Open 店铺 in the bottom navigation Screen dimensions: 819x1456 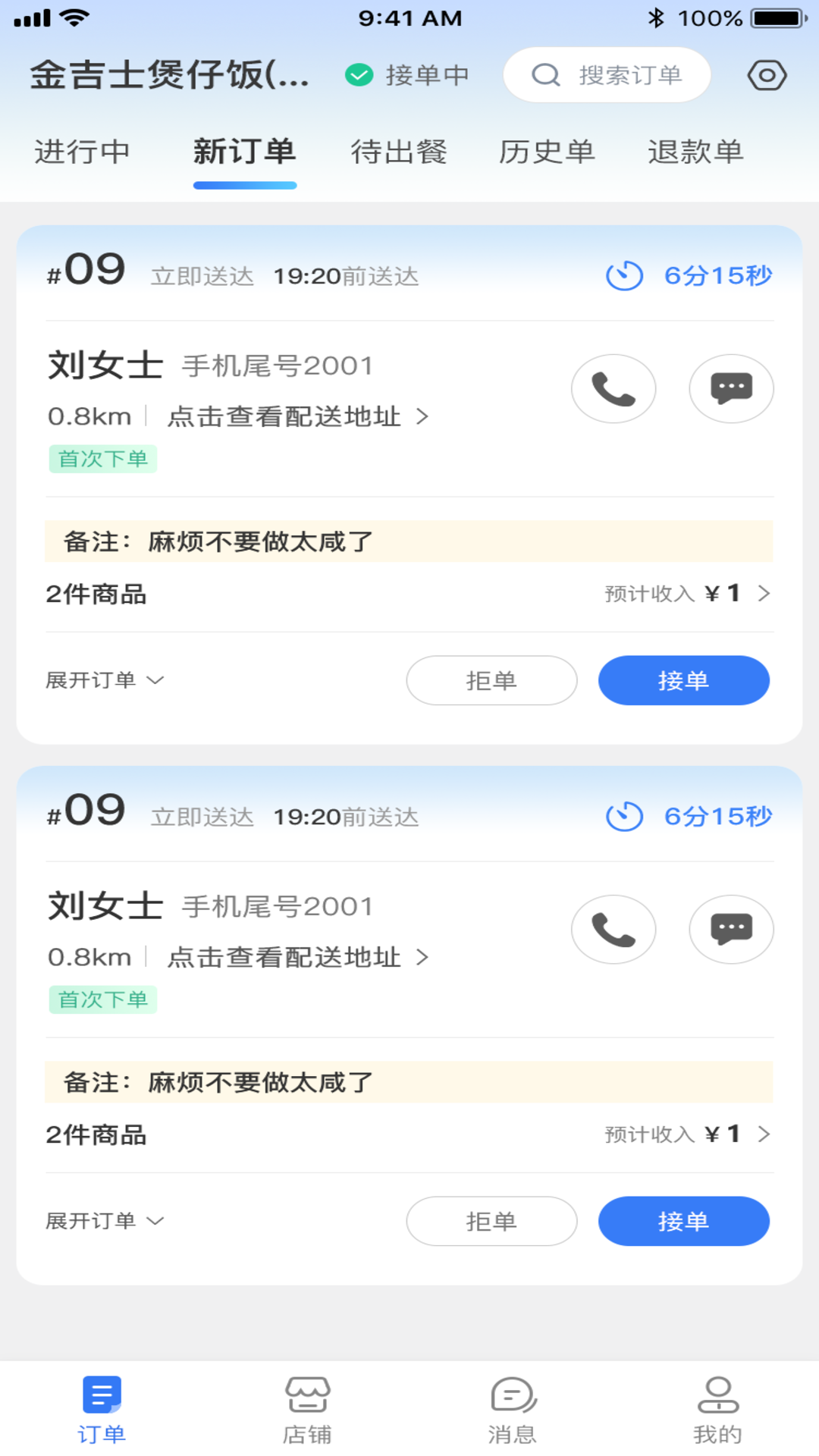click(x=307, y=1410)
